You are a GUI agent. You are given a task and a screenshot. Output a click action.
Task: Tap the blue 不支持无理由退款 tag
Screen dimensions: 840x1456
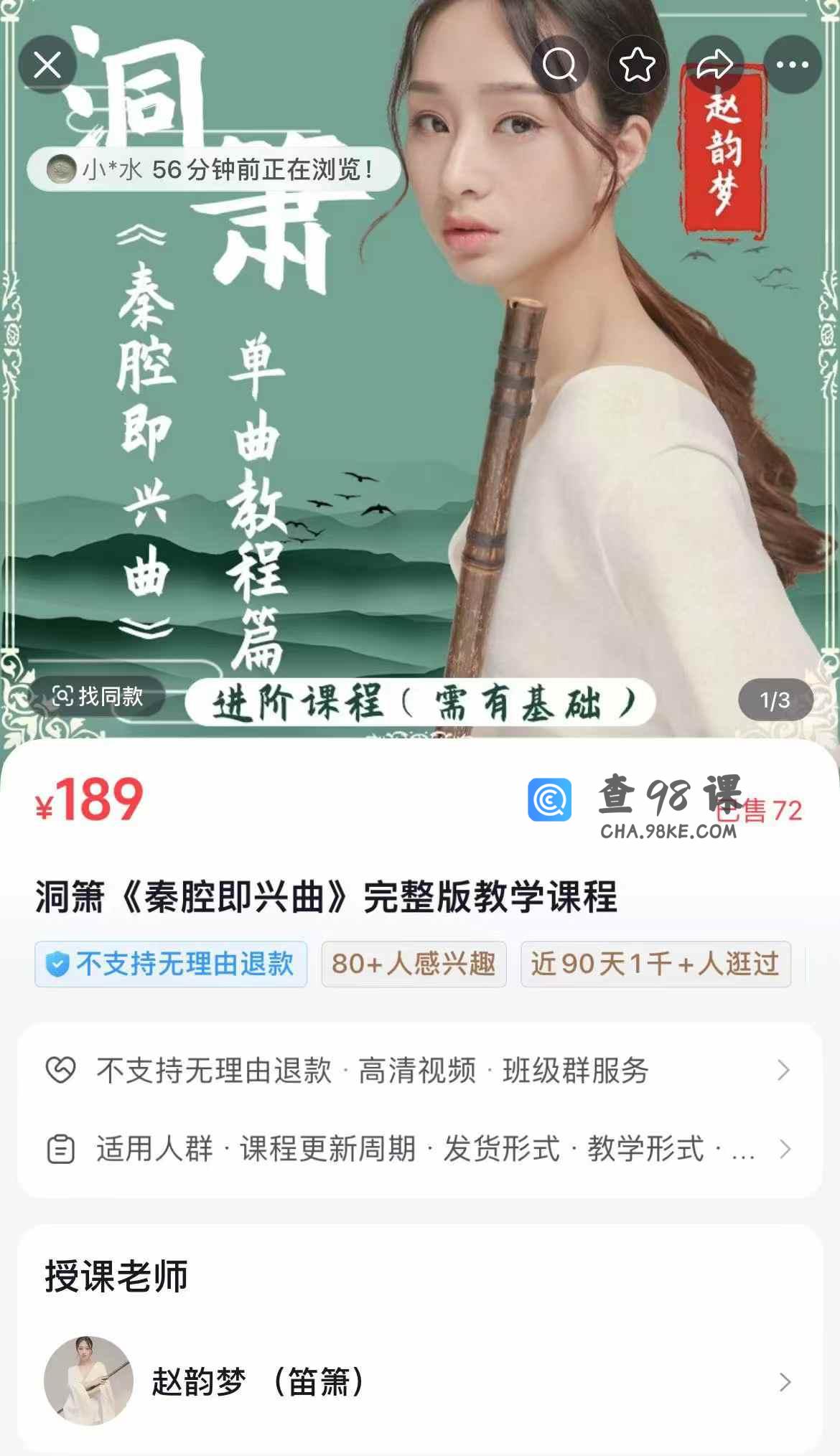pyautogui.click(x=171, y=964)
